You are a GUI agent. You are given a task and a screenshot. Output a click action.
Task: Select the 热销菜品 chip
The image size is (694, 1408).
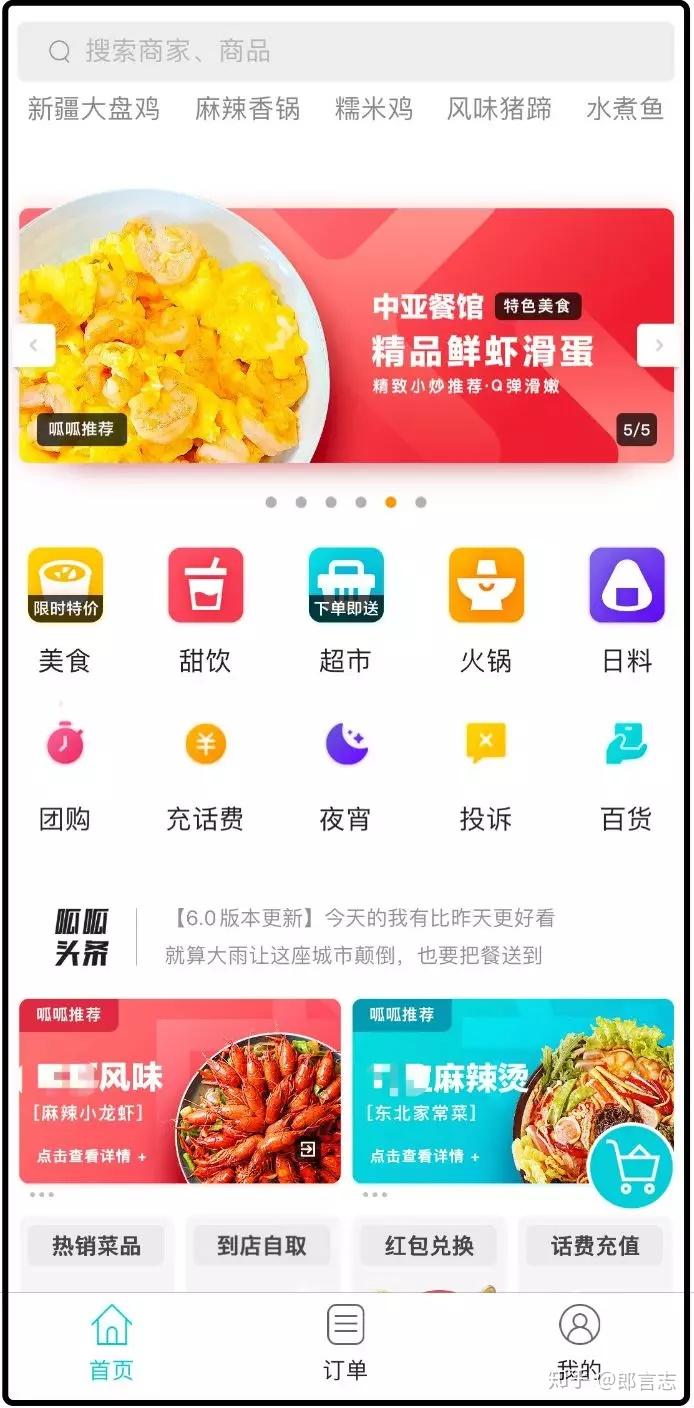click(96, 1246)
